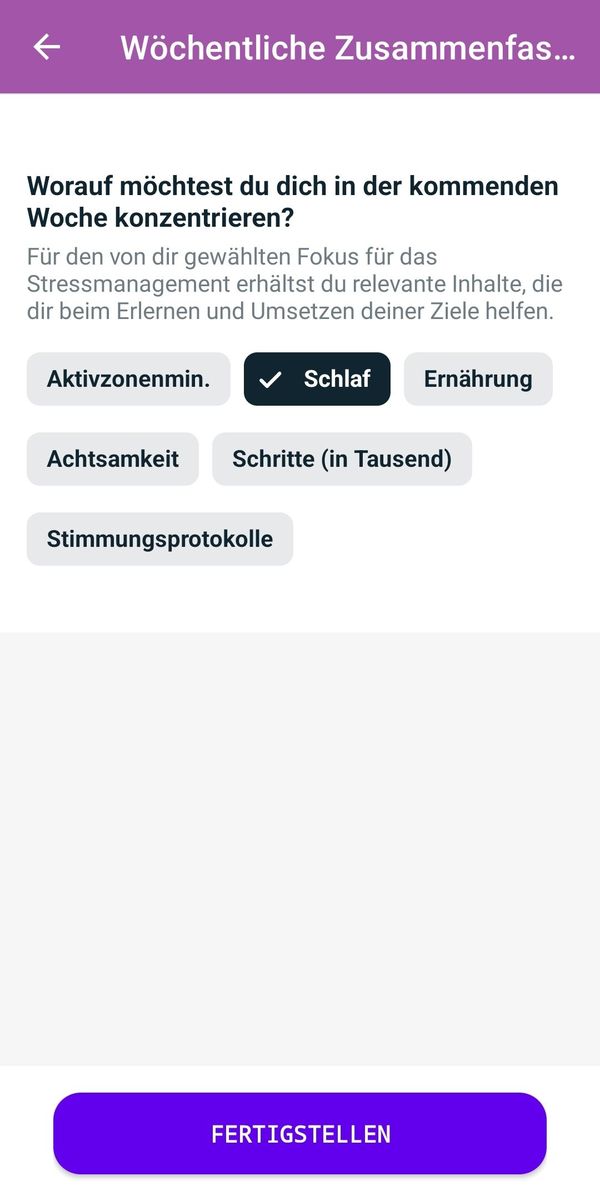
Task: Go back using the arrow icon
Action: 47,47
